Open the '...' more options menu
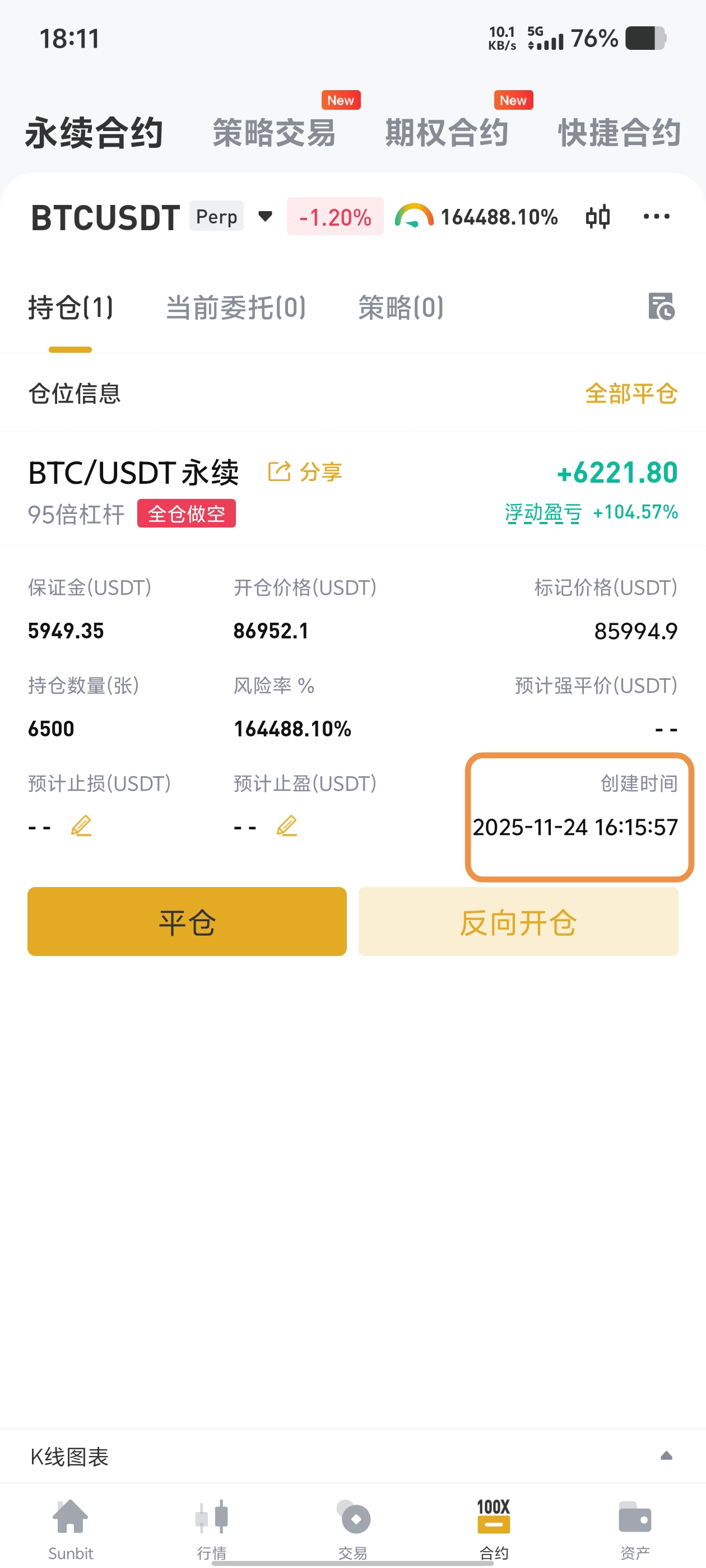This screenshot has height=1568, width=706. pos(656,216)
